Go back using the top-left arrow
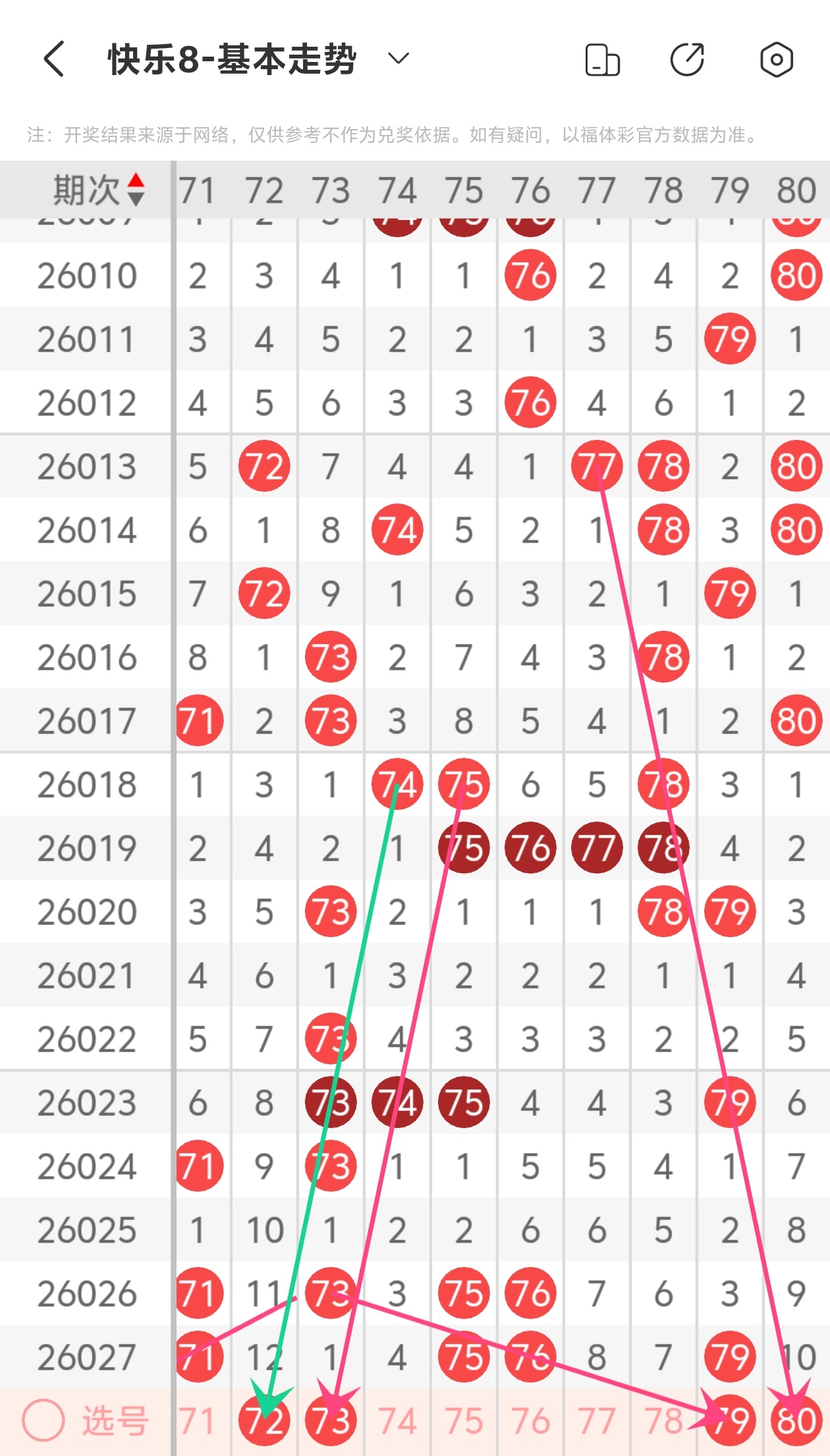The height and width of the screenshot is (1456, 830). click(54, 59)
